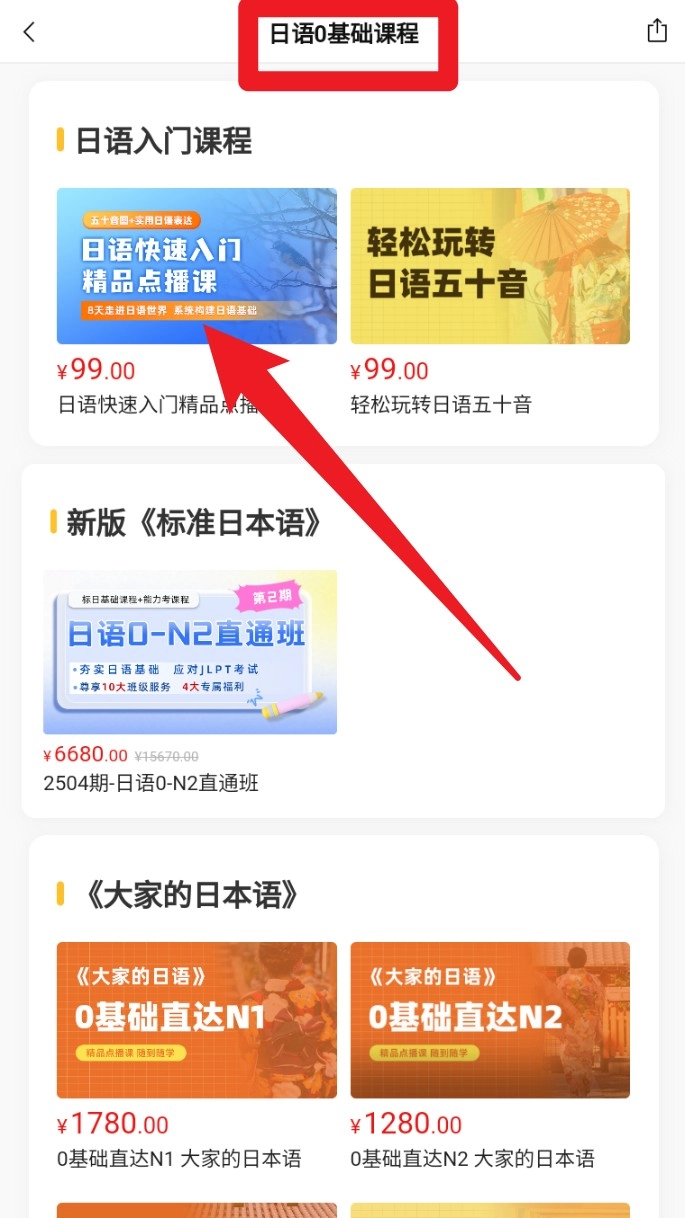This screenshot has height=1218, width=685.
Task: Open 日语快速入门精品点播课 course card
Action: pos(196,266)
